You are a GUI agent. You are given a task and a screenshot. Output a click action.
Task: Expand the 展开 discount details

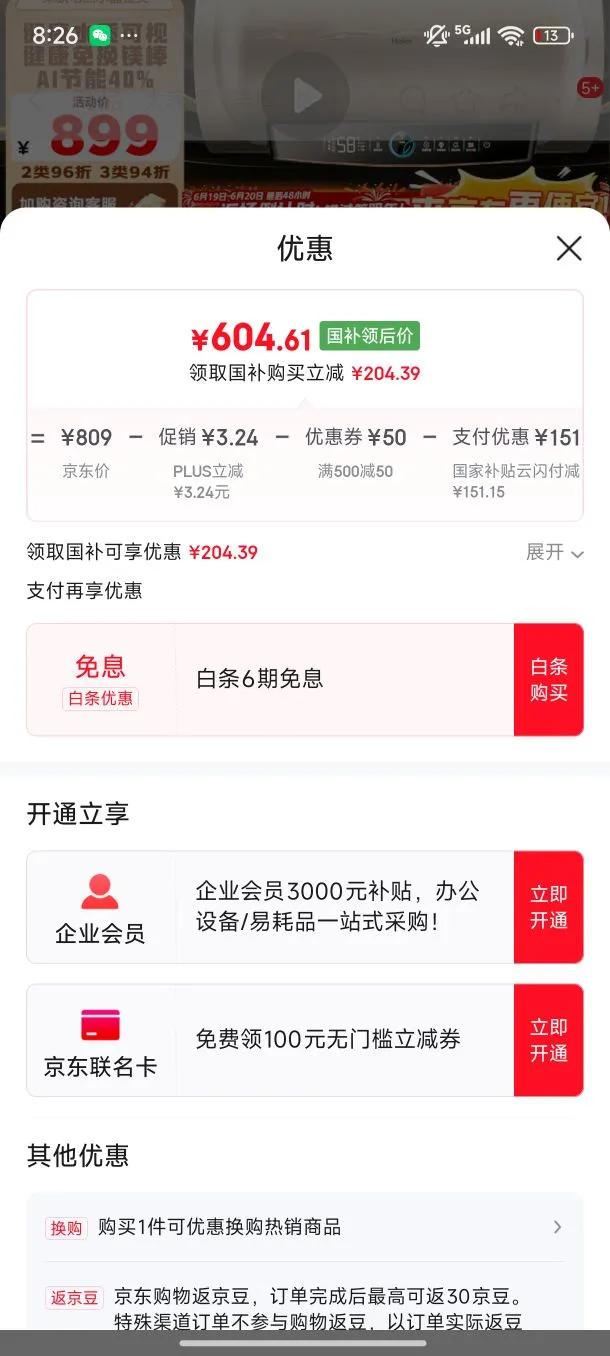click(554, 552)
